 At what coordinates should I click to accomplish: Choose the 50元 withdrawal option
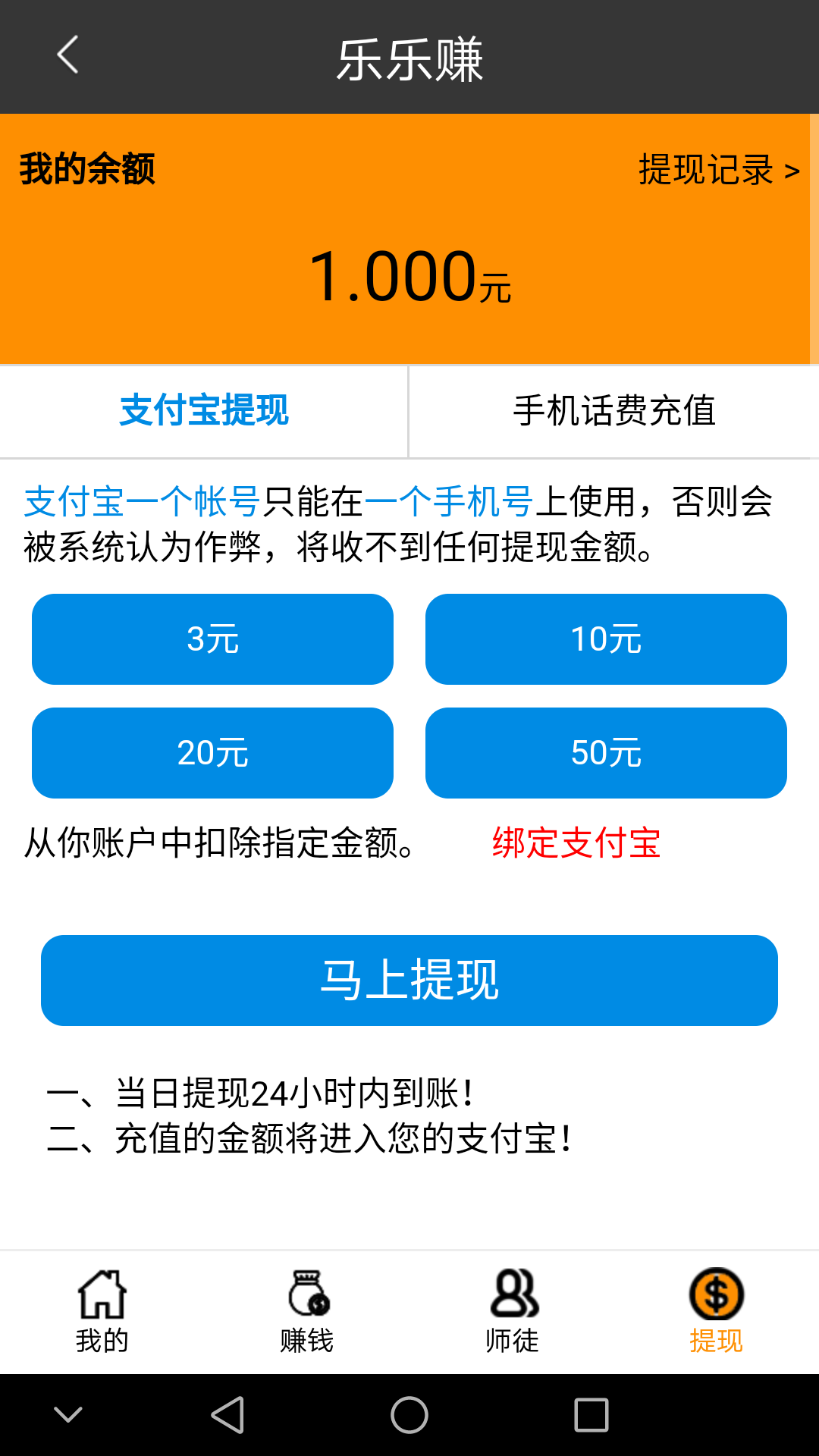point(607,753)
